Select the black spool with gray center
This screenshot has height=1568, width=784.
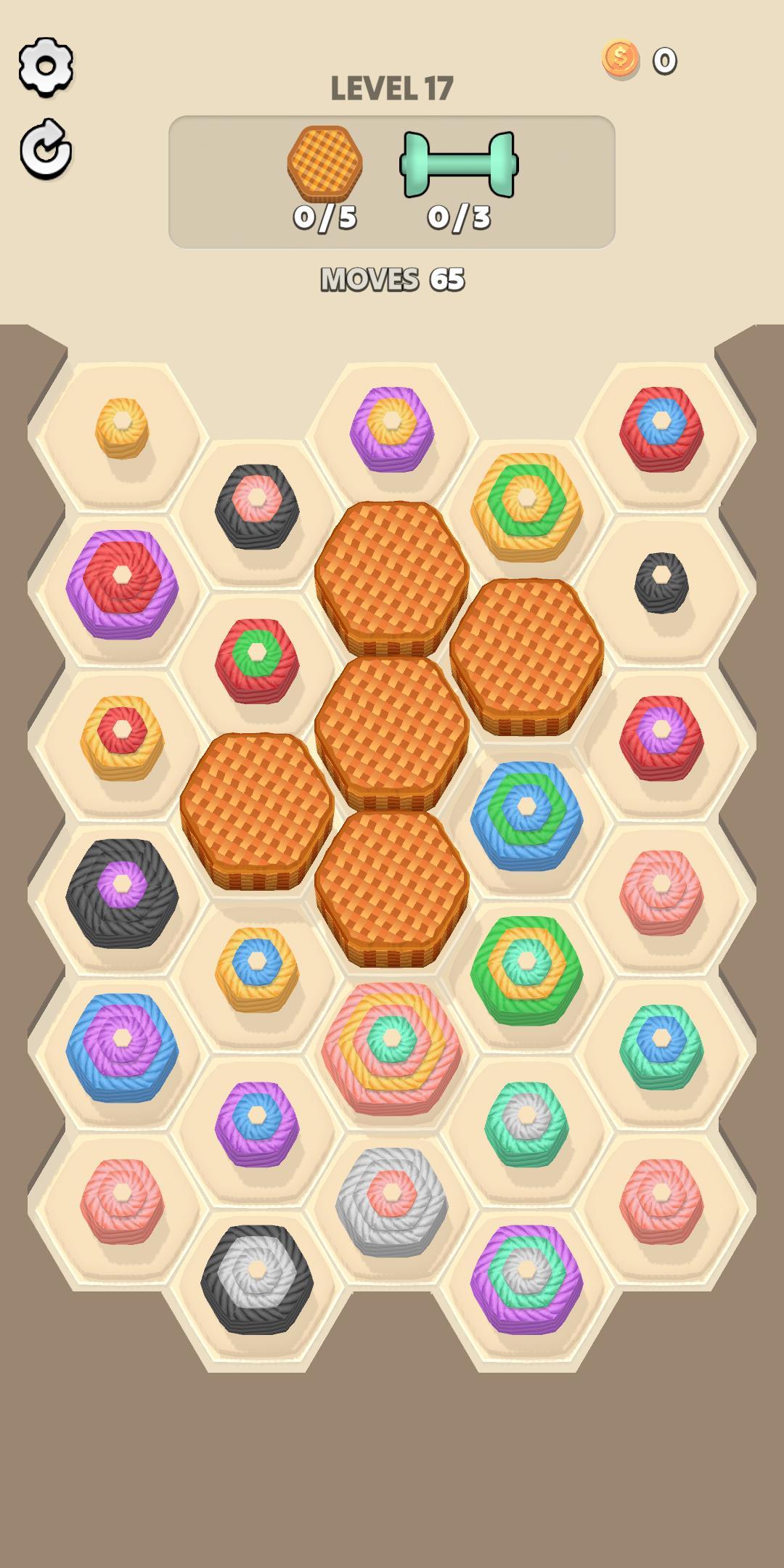257,1279
